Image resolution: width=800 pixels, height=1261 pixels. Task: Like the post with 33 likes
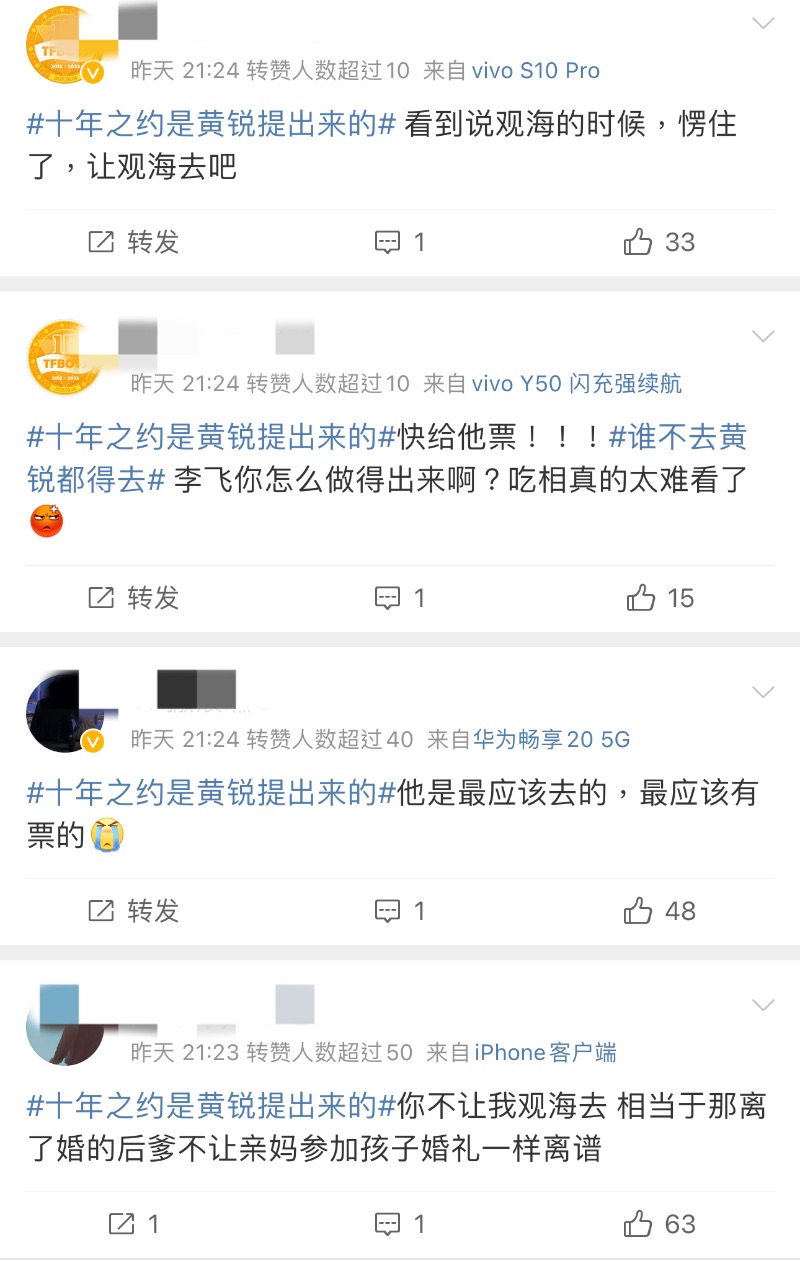click(659, 242)
